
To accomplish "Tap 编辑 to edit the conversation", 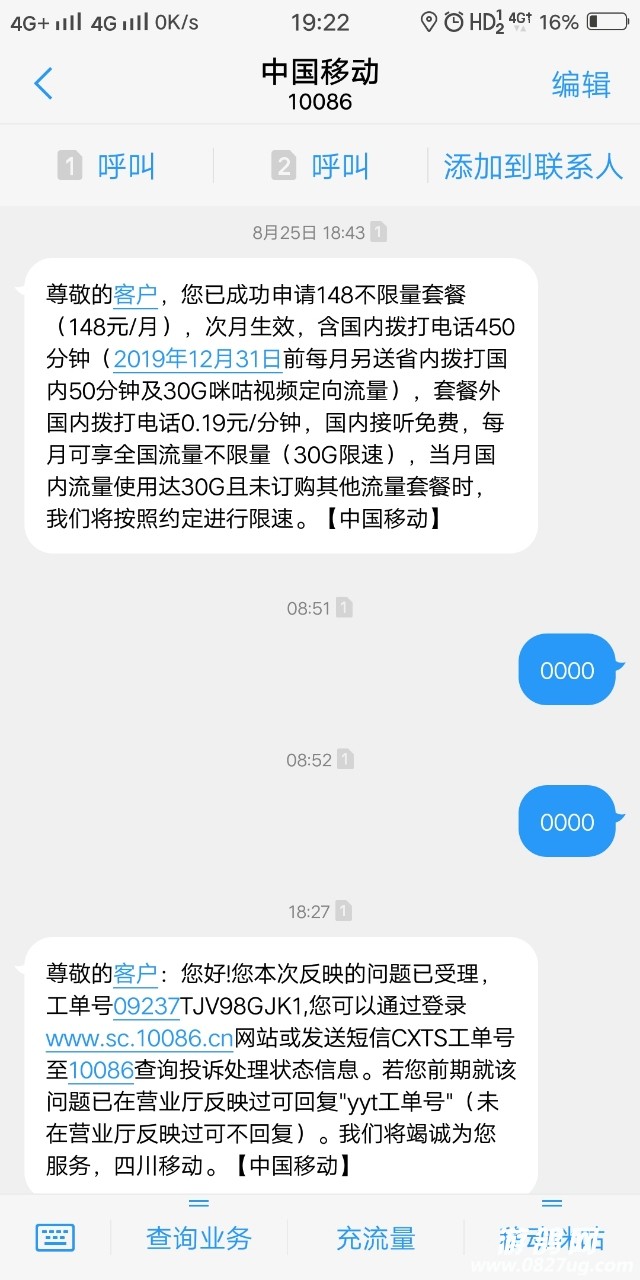I will 580,85.
